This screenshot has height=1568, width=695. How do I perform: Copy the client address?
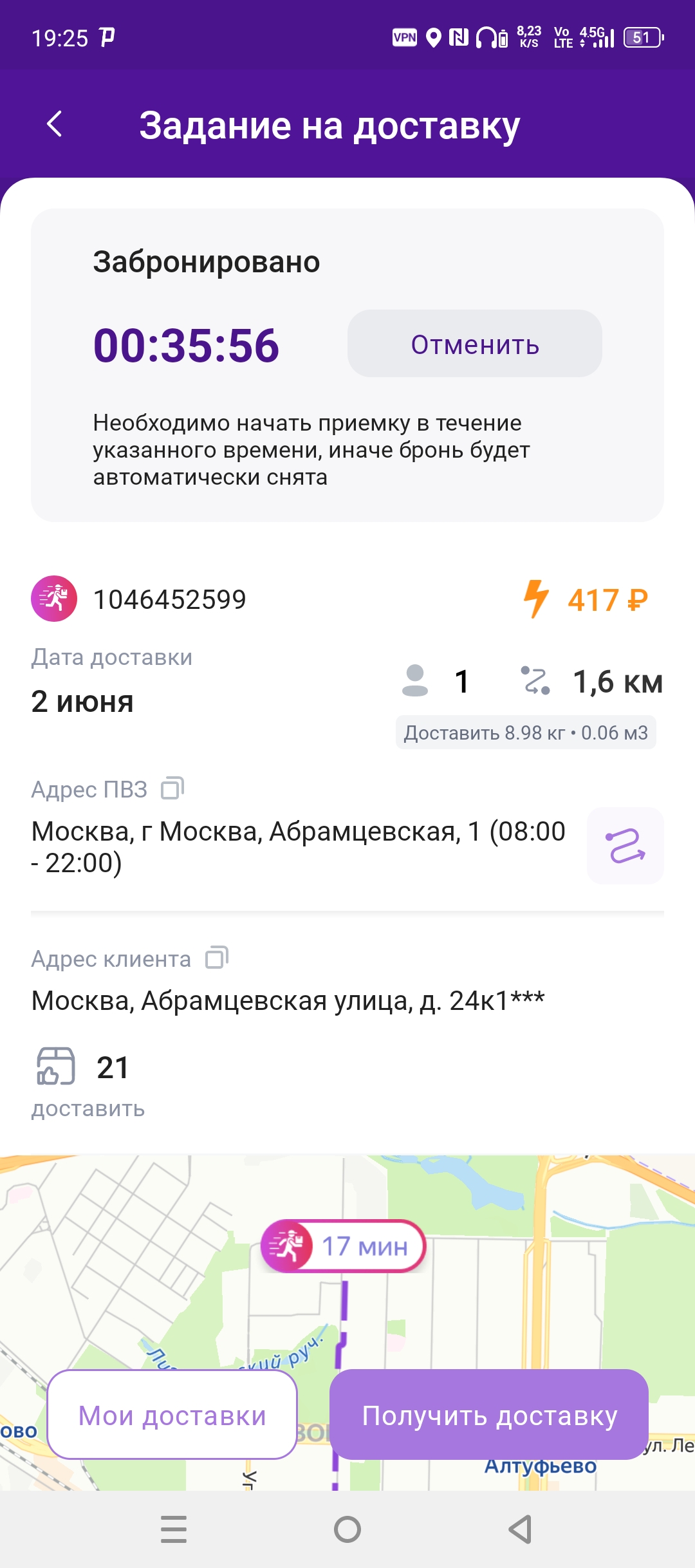(x=217, y=958)
